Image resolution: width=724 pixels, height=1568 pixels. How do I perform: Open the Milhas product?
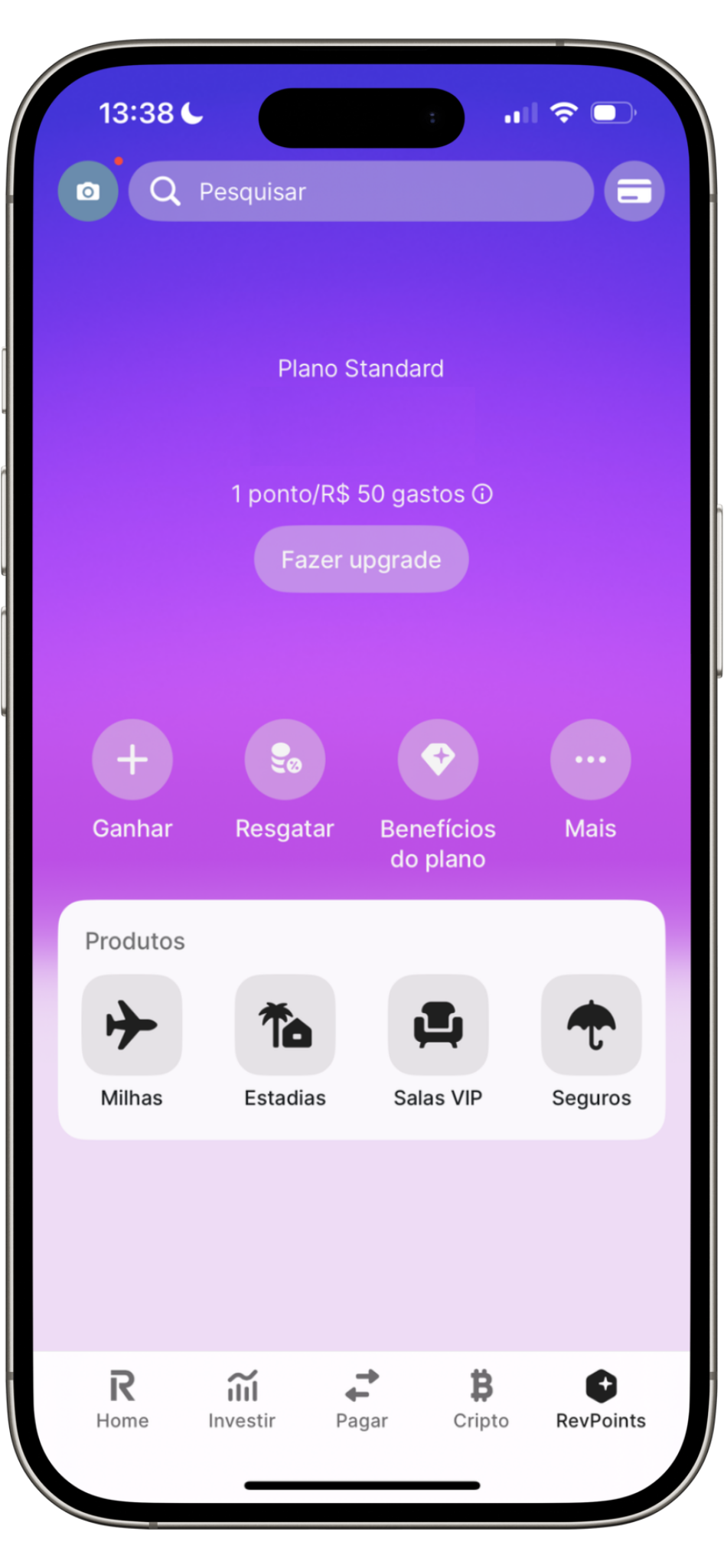(x=132, y=1026)
